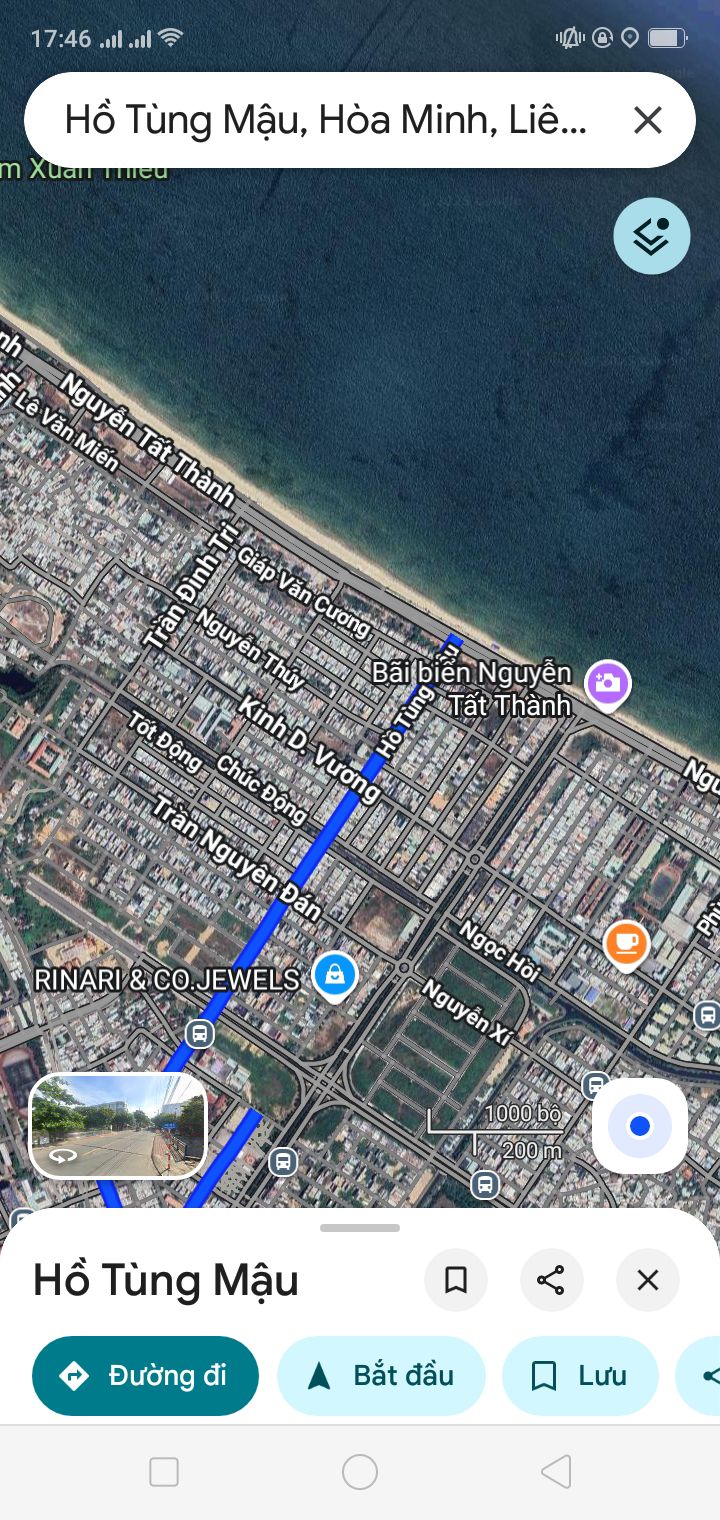Save the place using Lưu chip
The height and width of the screenshot is (1520, 720).
(x=580, y=1376)
